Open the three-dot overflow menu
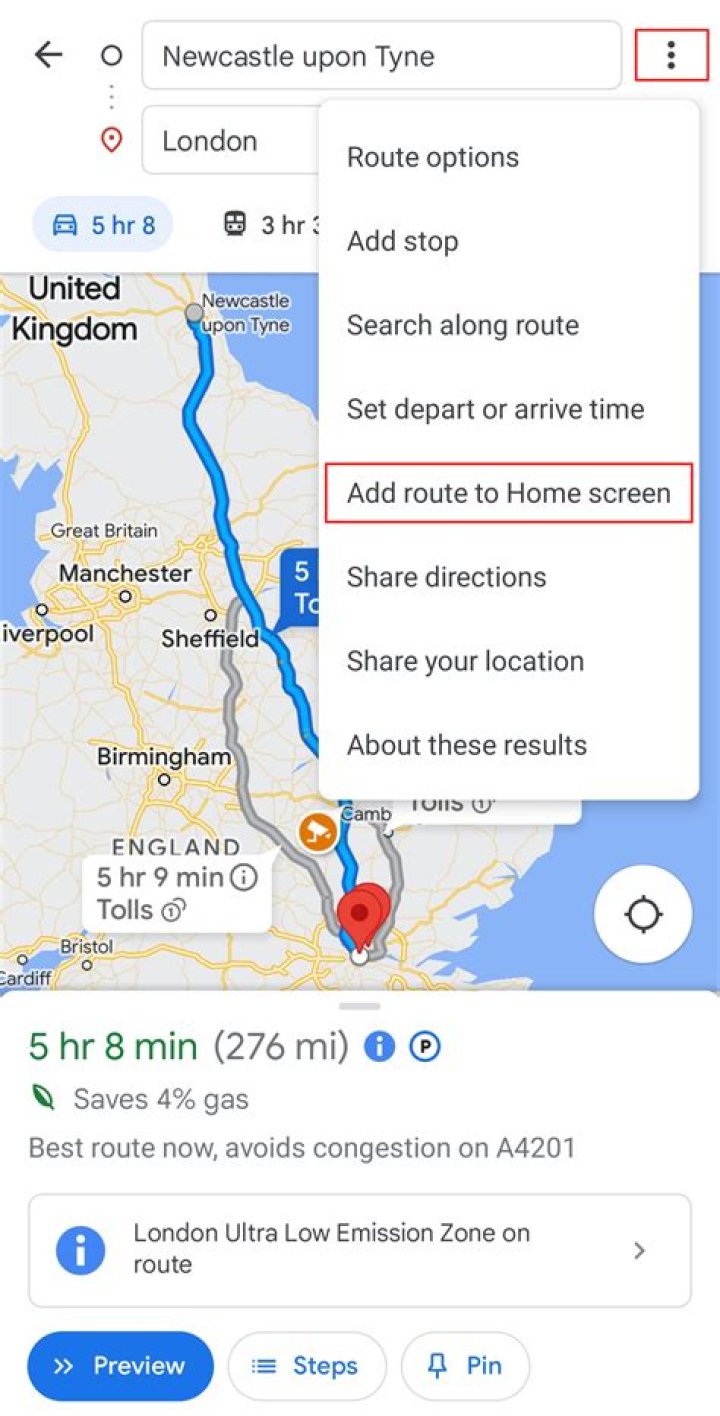Viewport: 720px width, 1416px height. pyautogui.click(x=671, y=55)
